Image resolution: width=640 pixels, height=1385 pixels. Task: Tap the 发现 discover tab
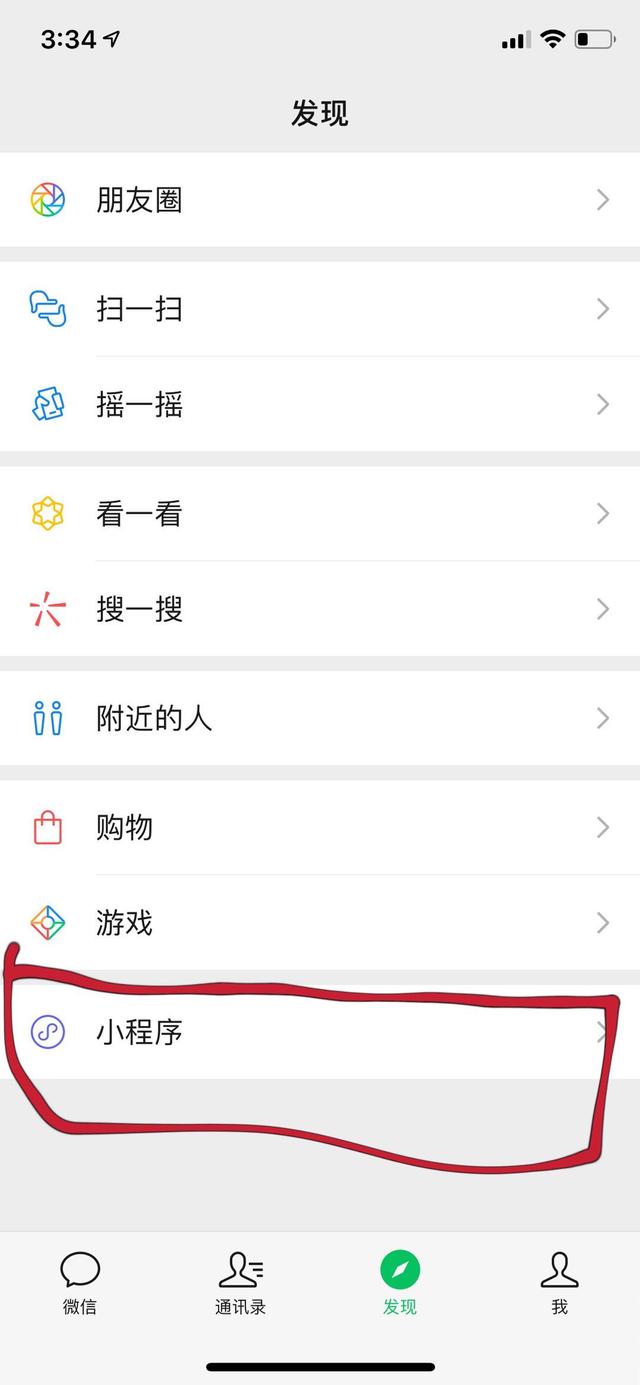pyautogui.click(x=400, y=1282)
